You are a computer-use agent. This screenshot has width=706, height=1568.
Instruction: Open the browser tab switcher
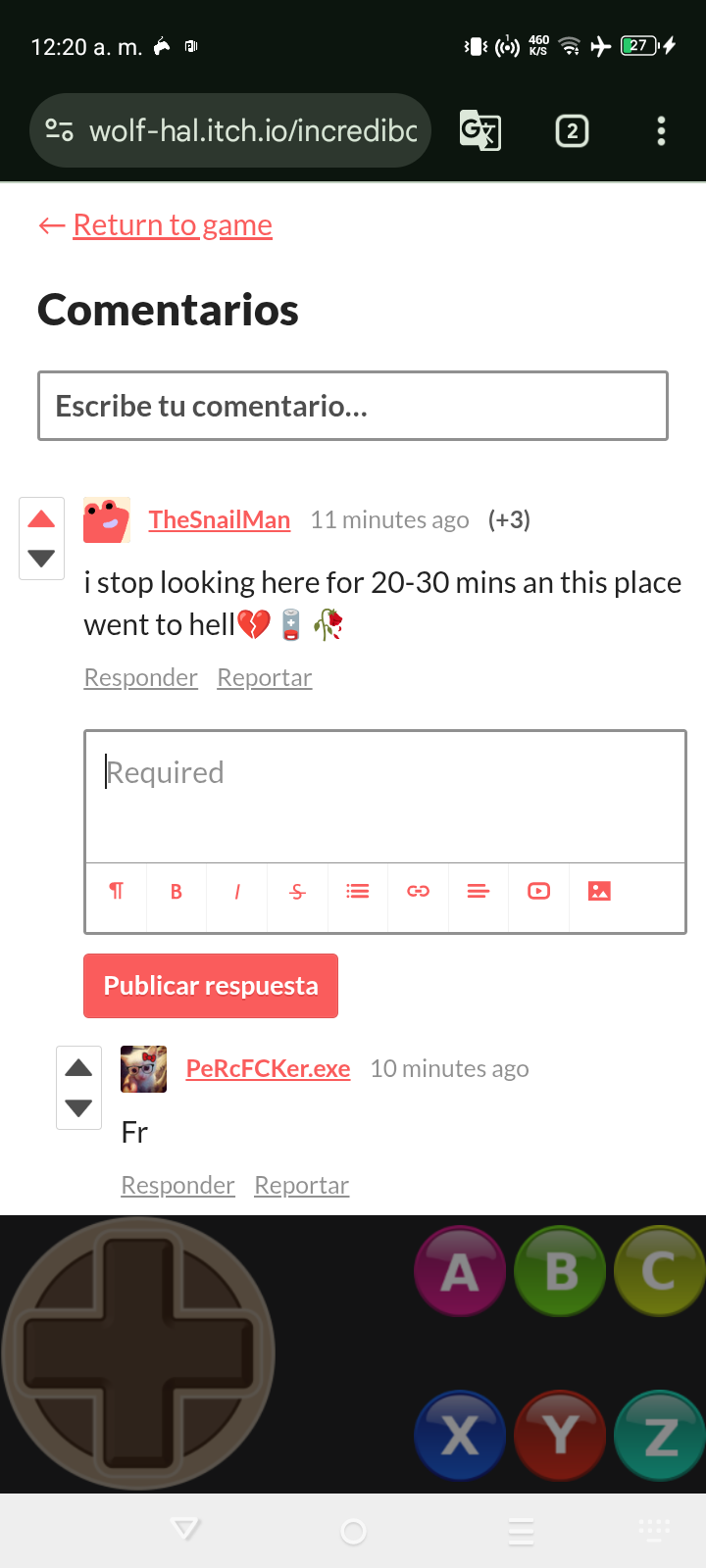coord(572,131)
